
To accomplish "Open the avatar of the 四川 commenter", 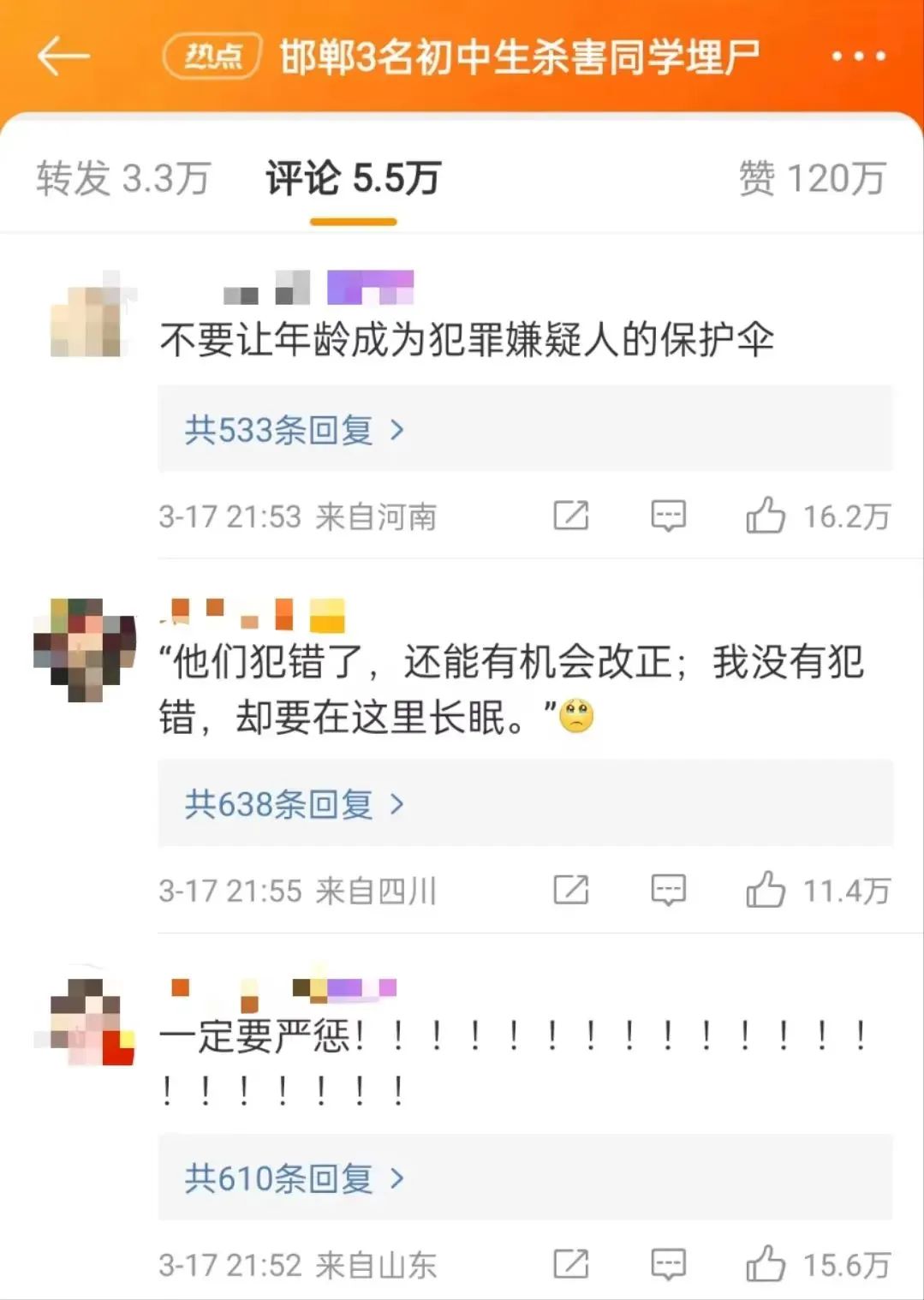I will click(x=84, y=649).
